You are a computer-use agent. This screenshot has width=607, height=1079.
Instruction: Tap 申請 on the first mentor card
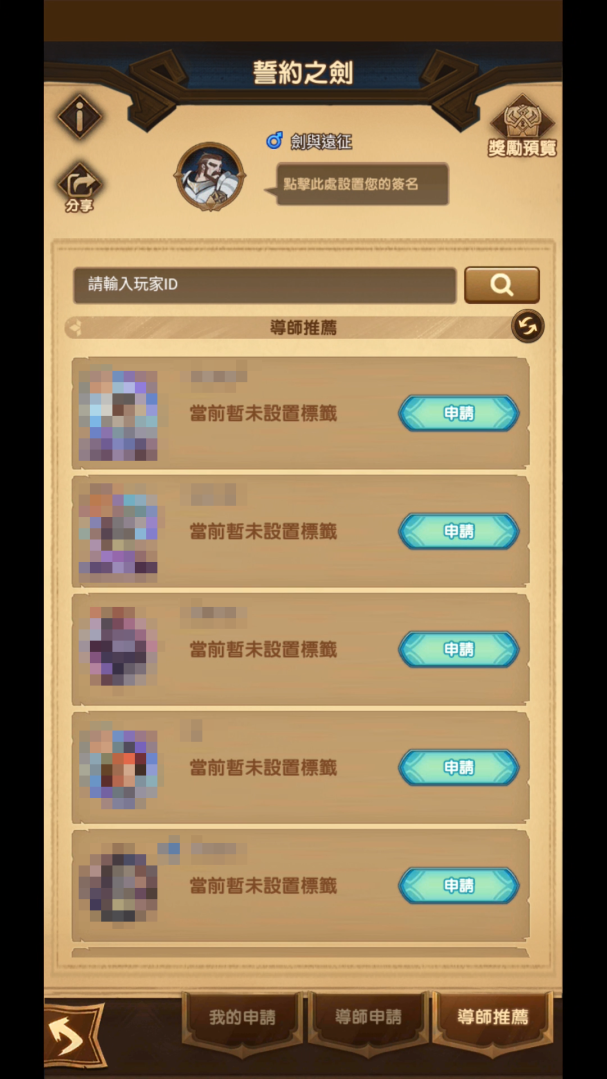[x=458, y=413]
